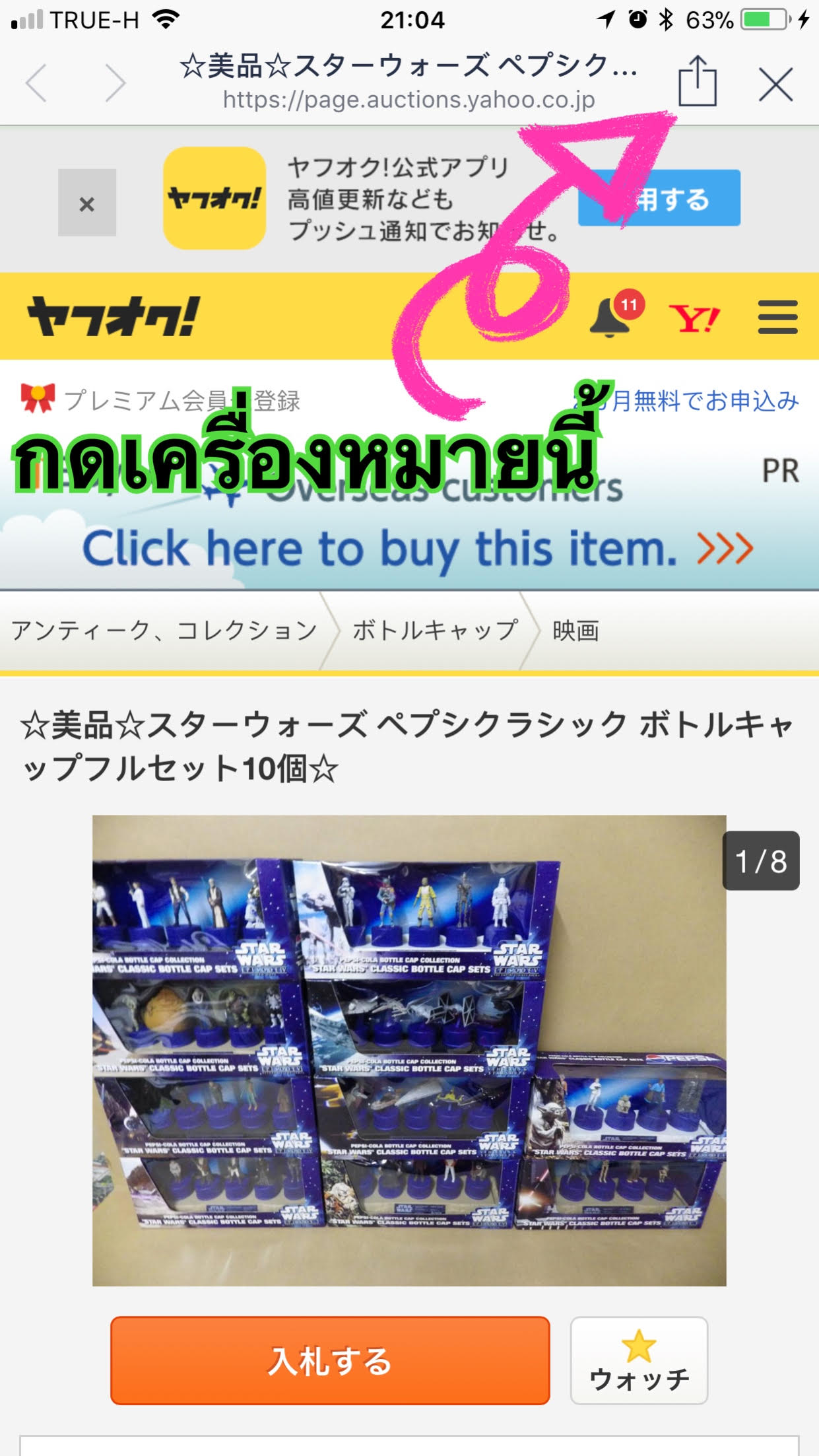
Task: Close the in-app browser window
Action: click(775, 85)
